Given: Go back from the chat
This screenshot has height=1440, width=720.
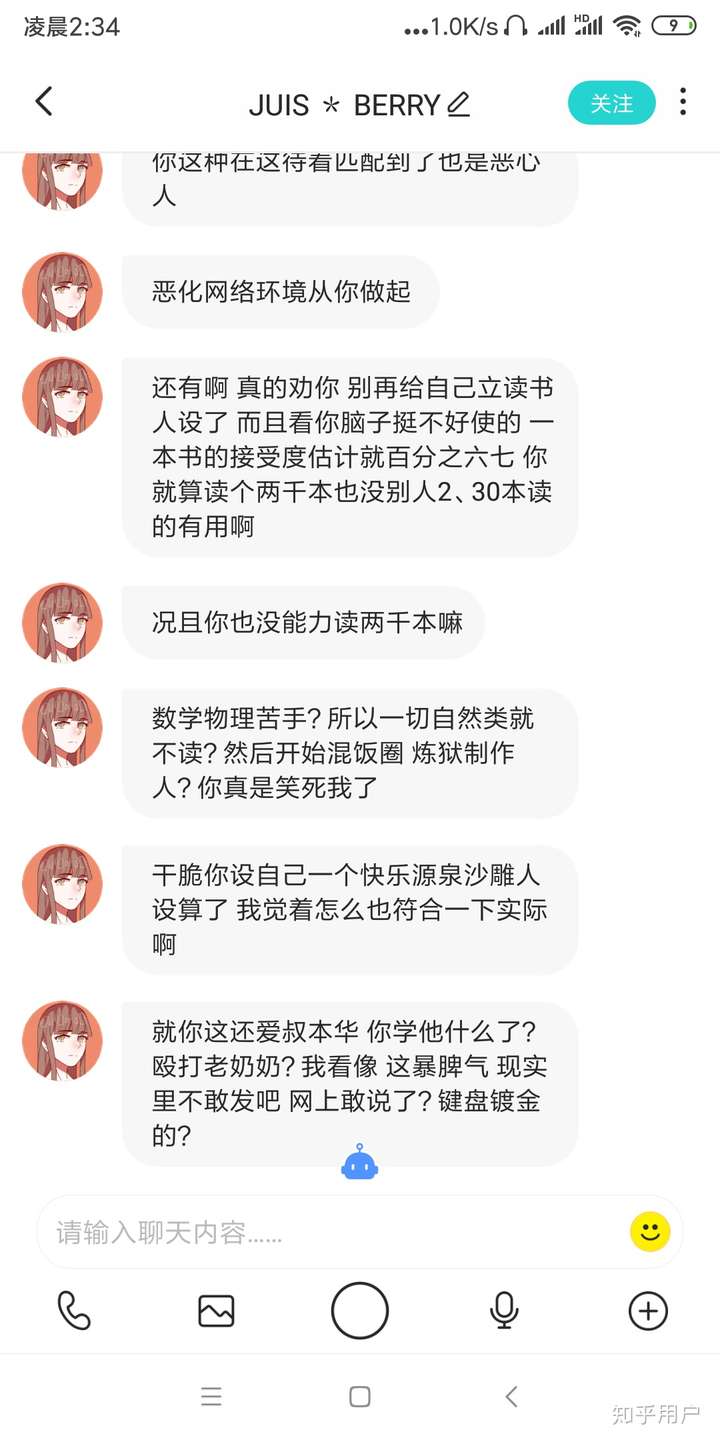Looking at the screenshot, I should [x=43, y=102].
